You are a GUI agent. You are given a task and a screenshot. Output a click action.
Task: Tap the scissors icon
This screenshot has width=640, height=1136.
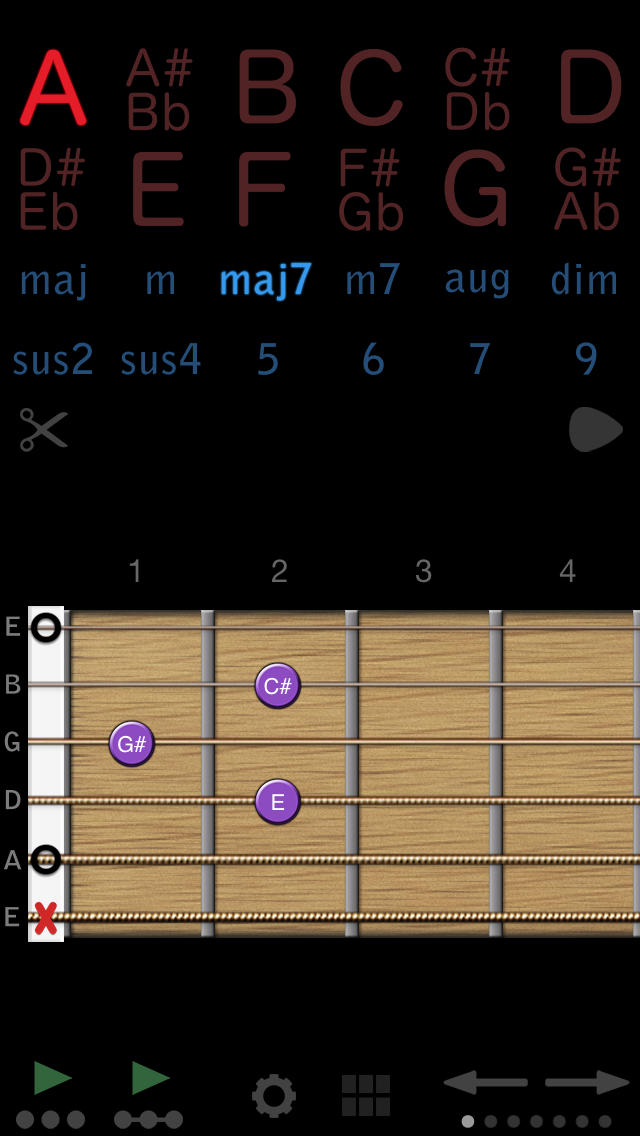click(x=43, y=430)
